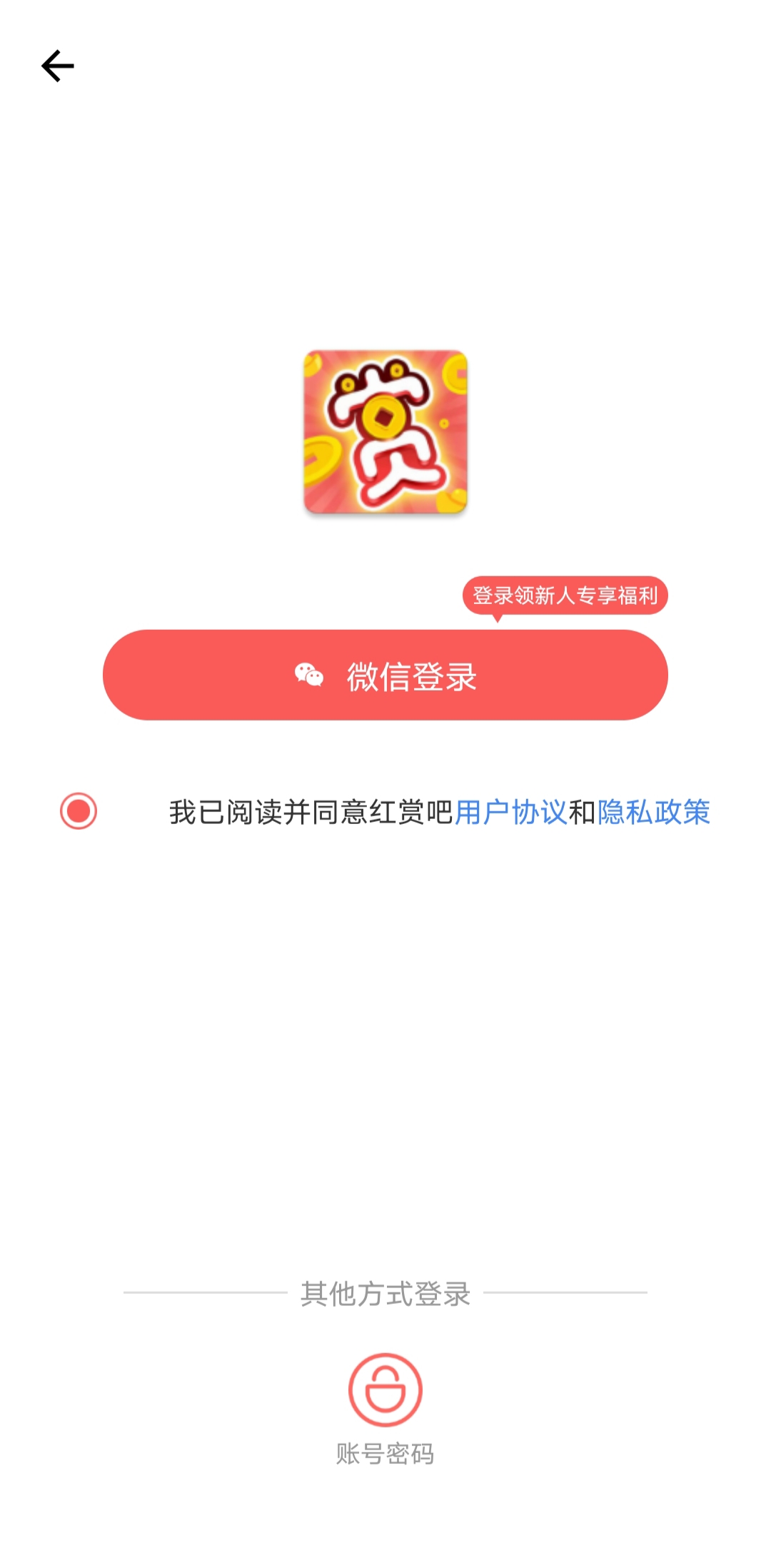
Task: Open the 隐私政策 link
Action: (x=654, y=812)
